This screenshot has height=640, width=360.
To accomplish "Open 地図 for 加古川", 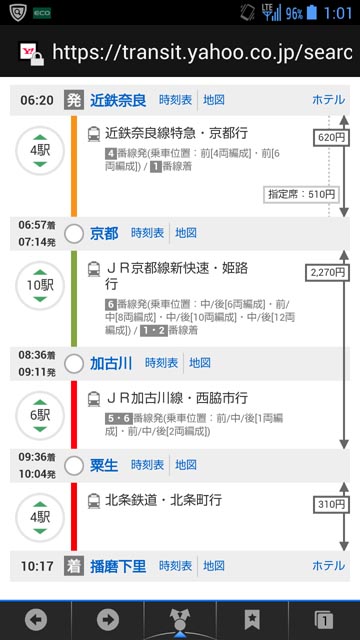I will [200, 363].
